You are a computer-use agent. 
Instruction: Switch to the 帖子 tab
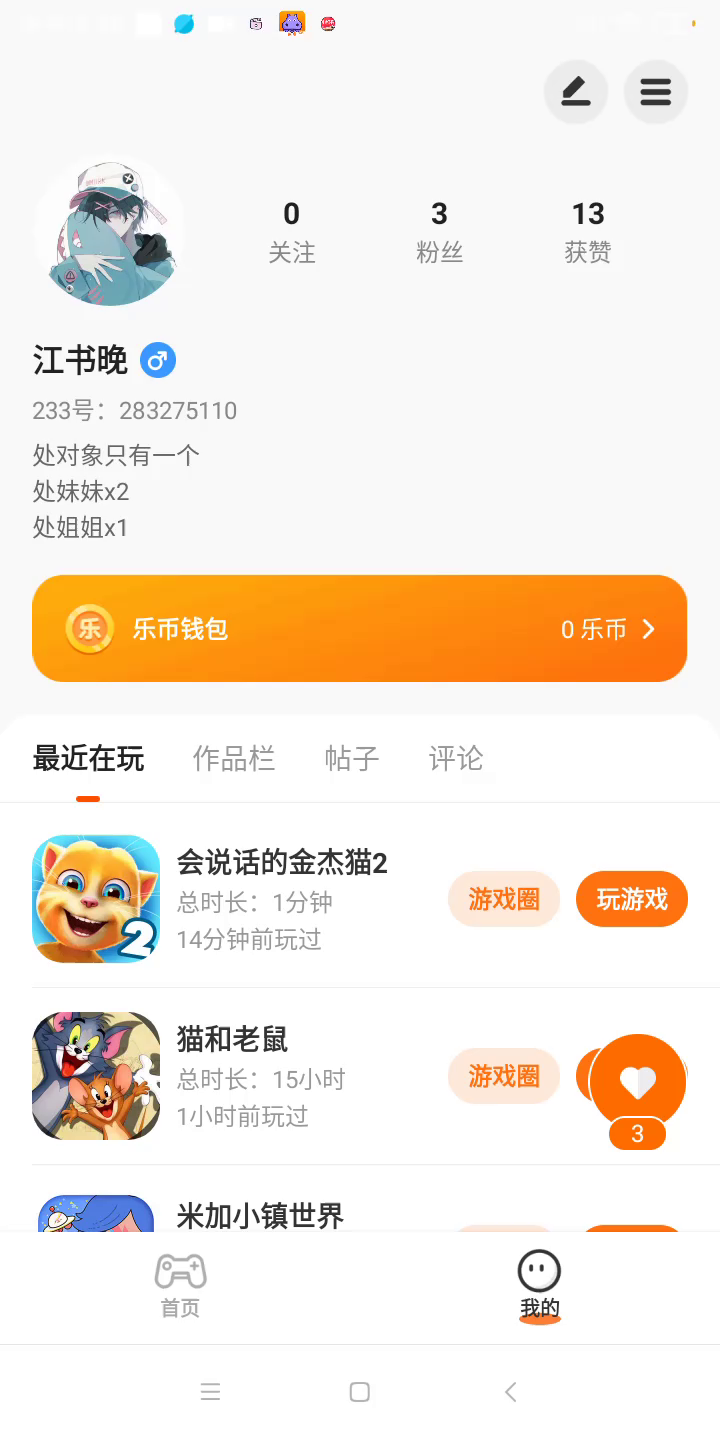tap(351, 759)
